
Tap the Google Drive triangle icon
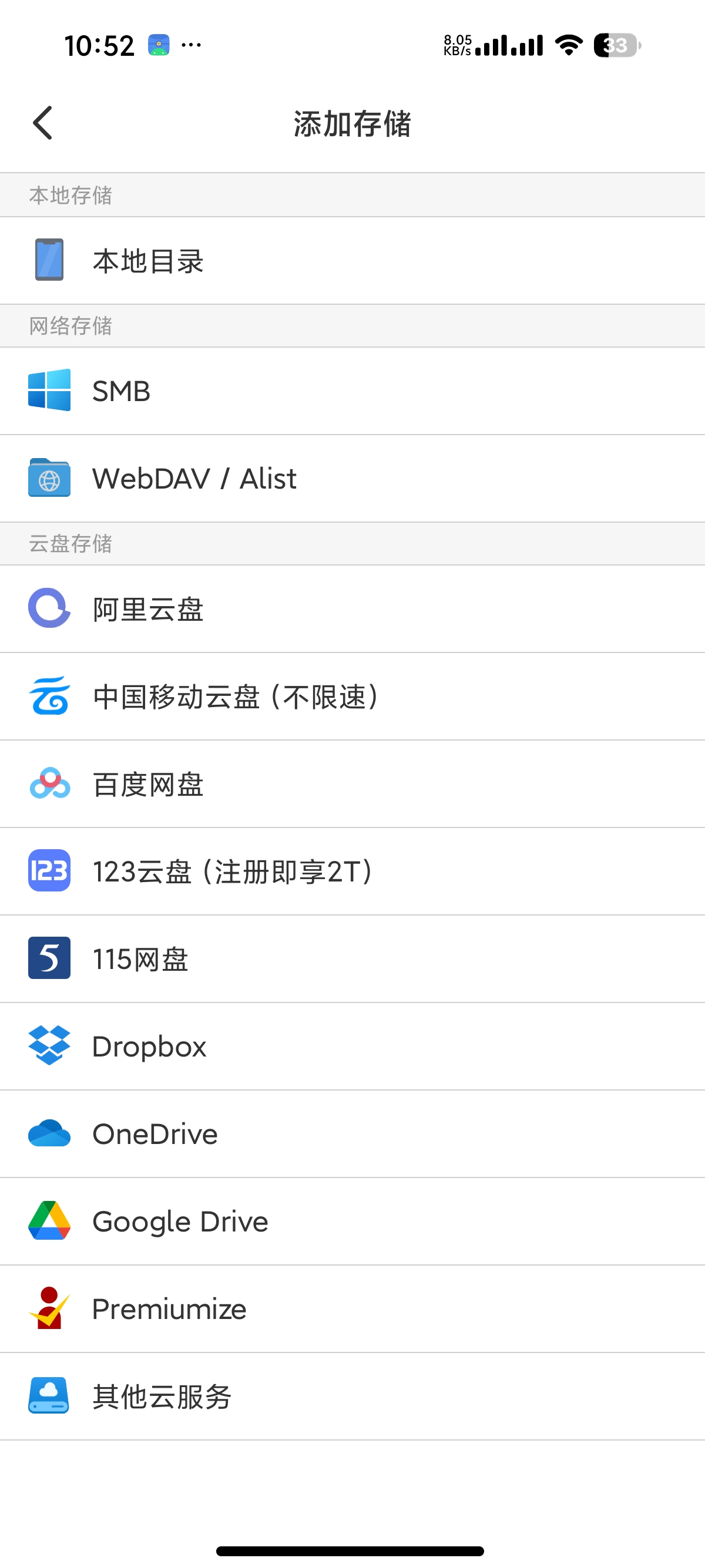tap(49, 1221)
